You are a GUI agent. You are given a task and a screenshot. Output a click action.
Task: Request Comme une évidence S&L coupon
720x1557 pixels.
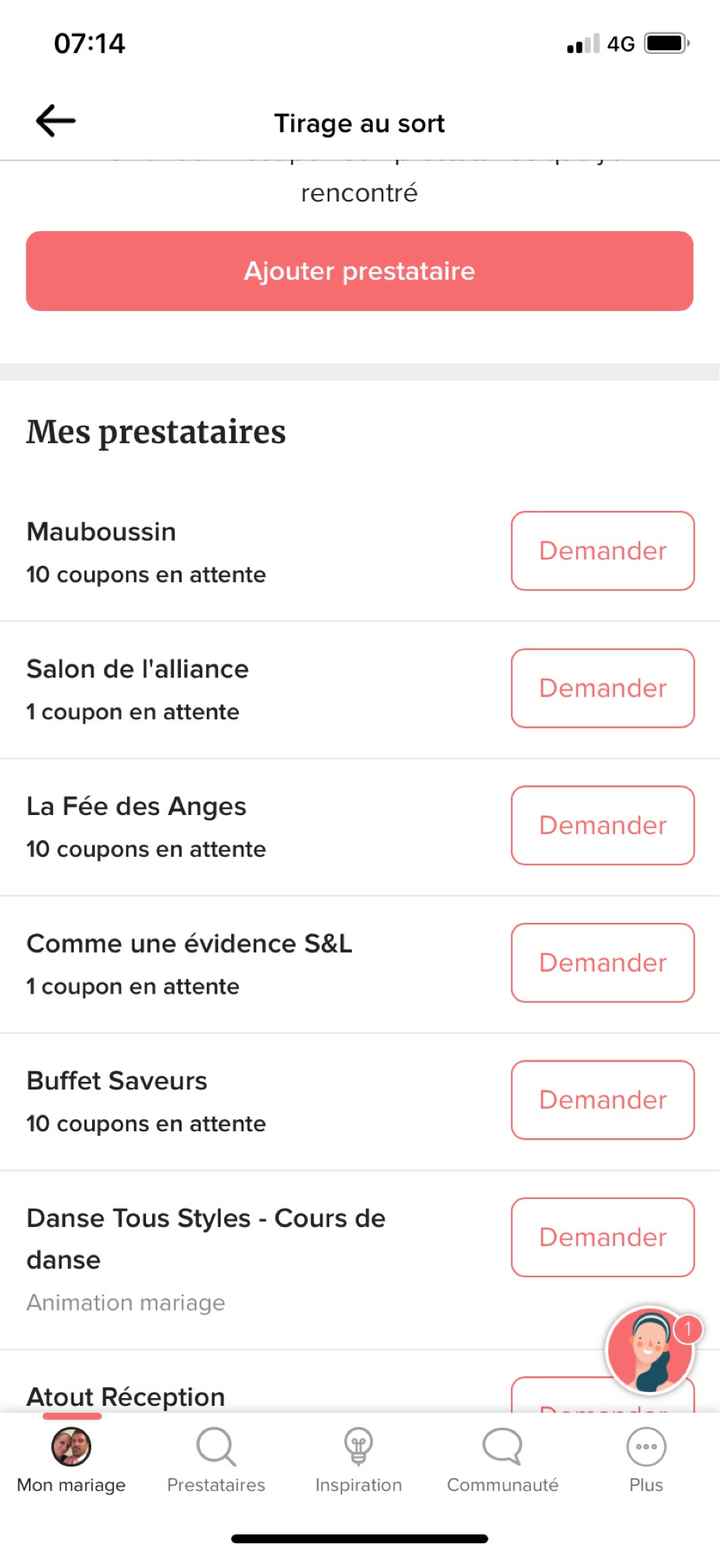[x=602, y=963]
